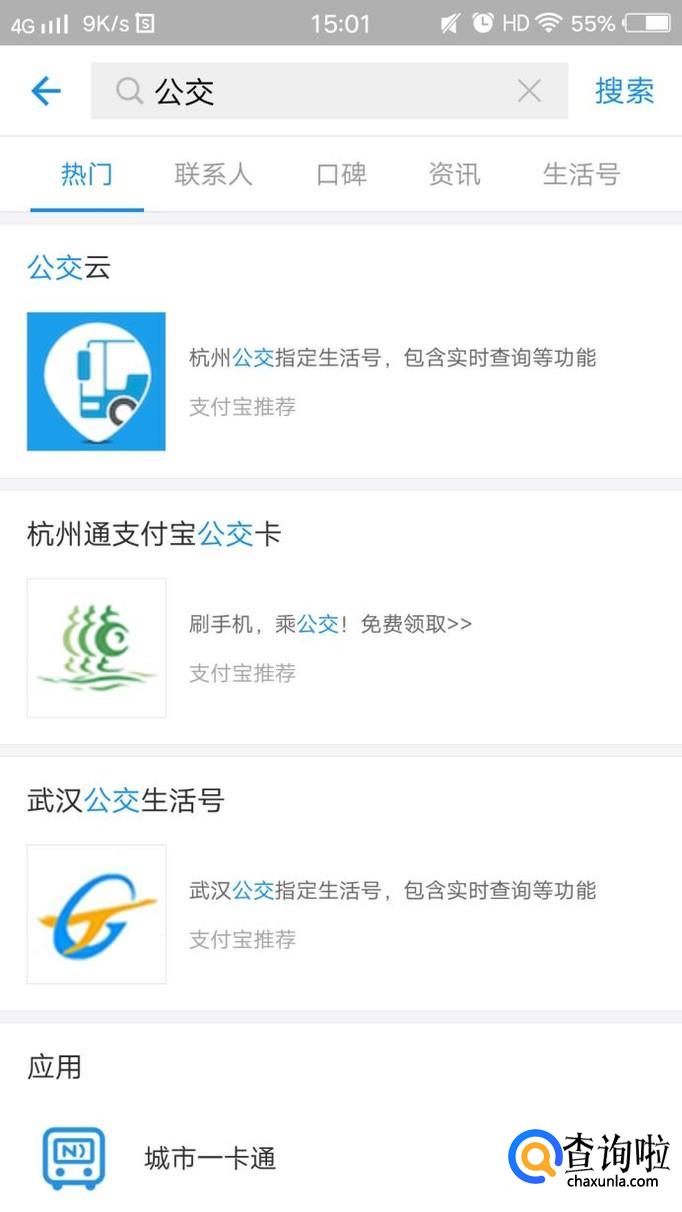This screenshot has height=1212, width=682.
Task: Select the 口碑 tab
Action: coord(342,174)
